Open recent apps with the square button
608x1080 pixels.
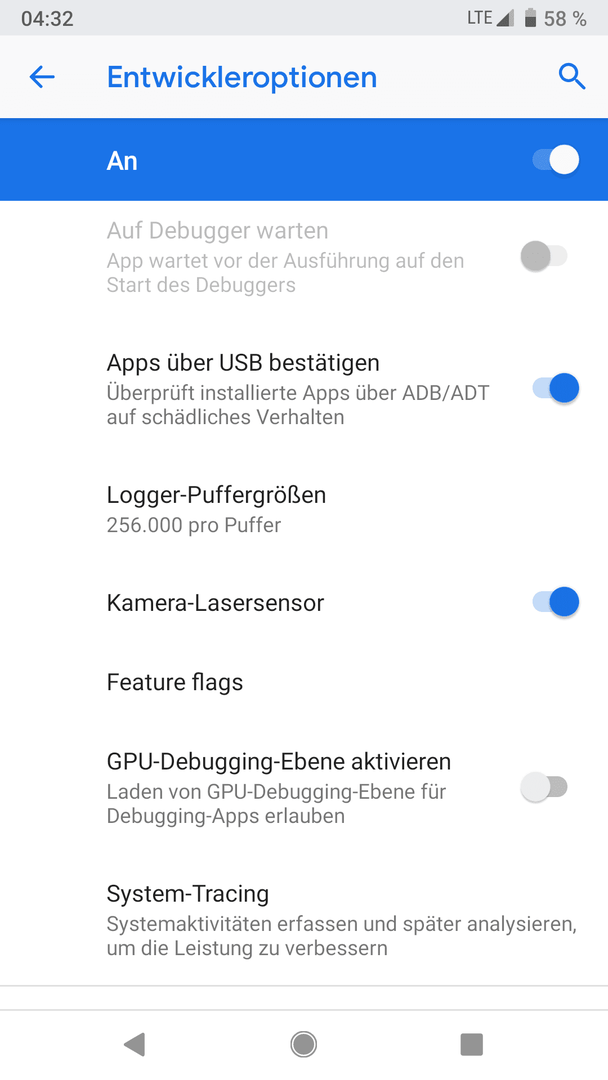tap(472, 1044)
